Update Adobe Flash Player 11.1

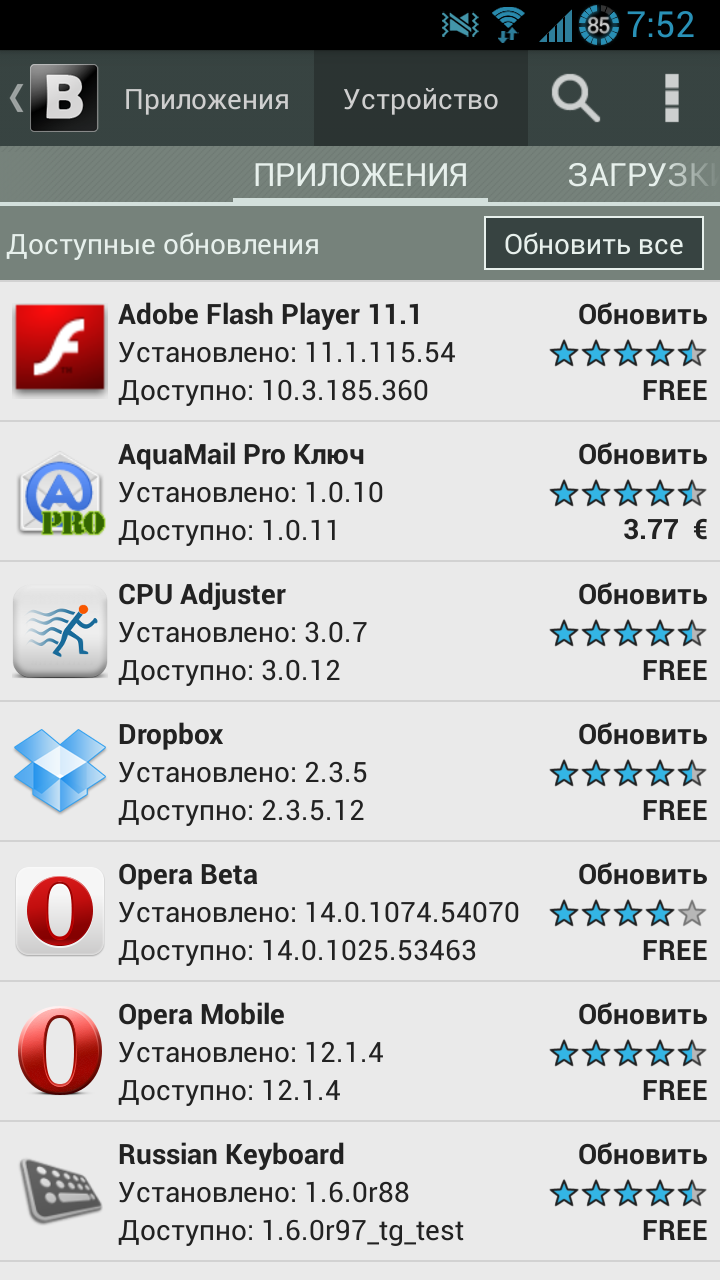pyautogui.click(x=642, y=315)
